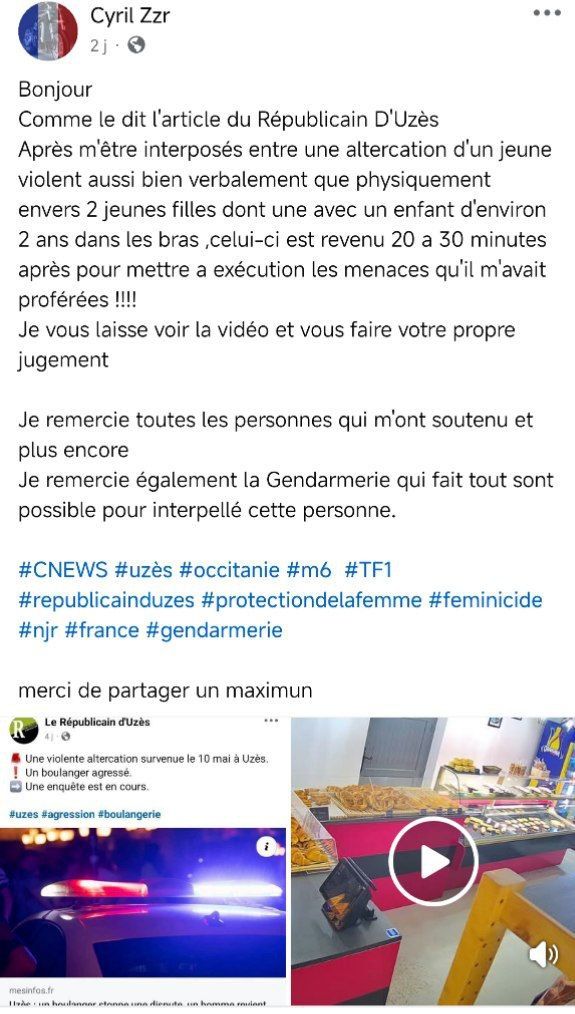Open Cyril Zzr's profile picture
Image resolution: width=575 pixels, height=1014 pixels.
48,31
